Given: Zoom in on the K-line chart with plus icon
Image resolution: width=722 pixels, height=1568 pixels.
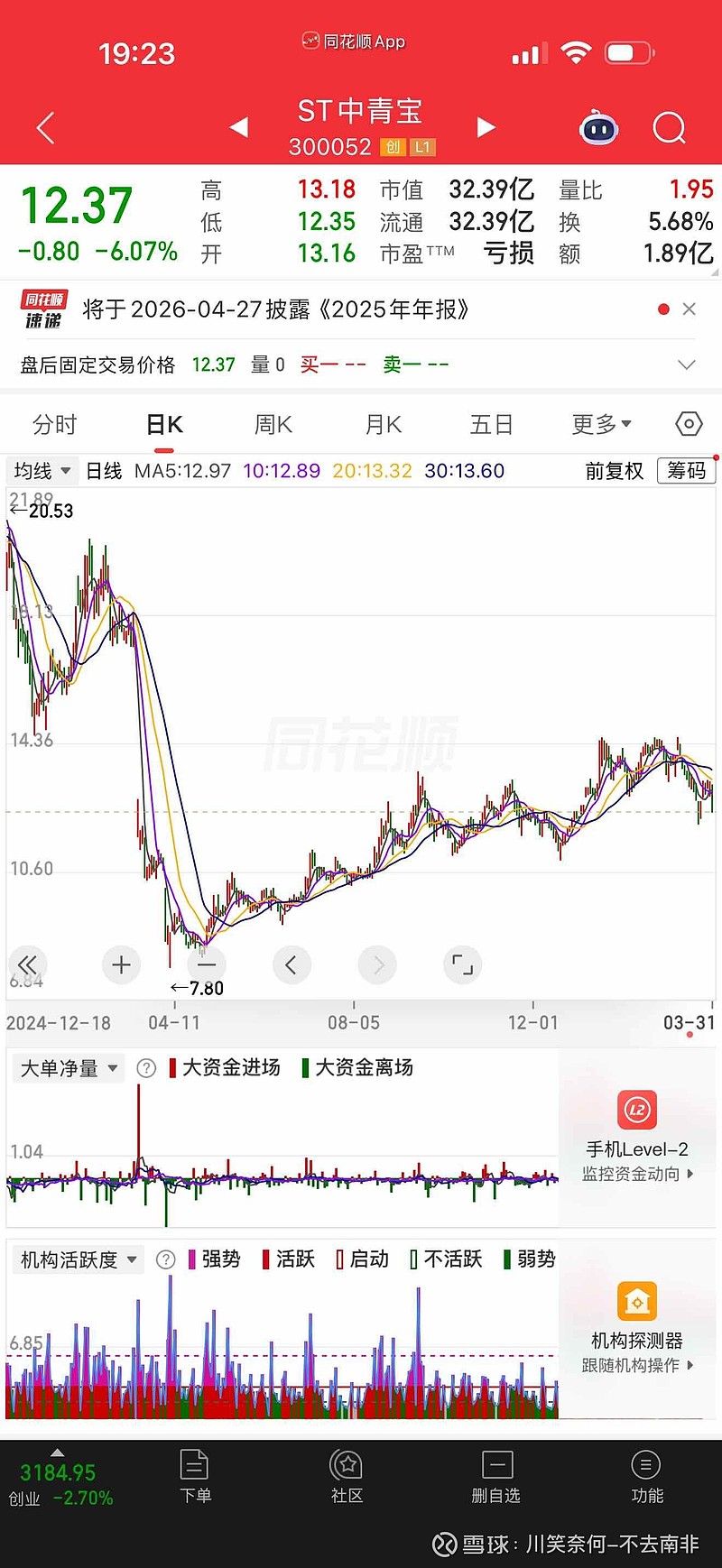Looking at the screenshot, I should tap(121, 964).
